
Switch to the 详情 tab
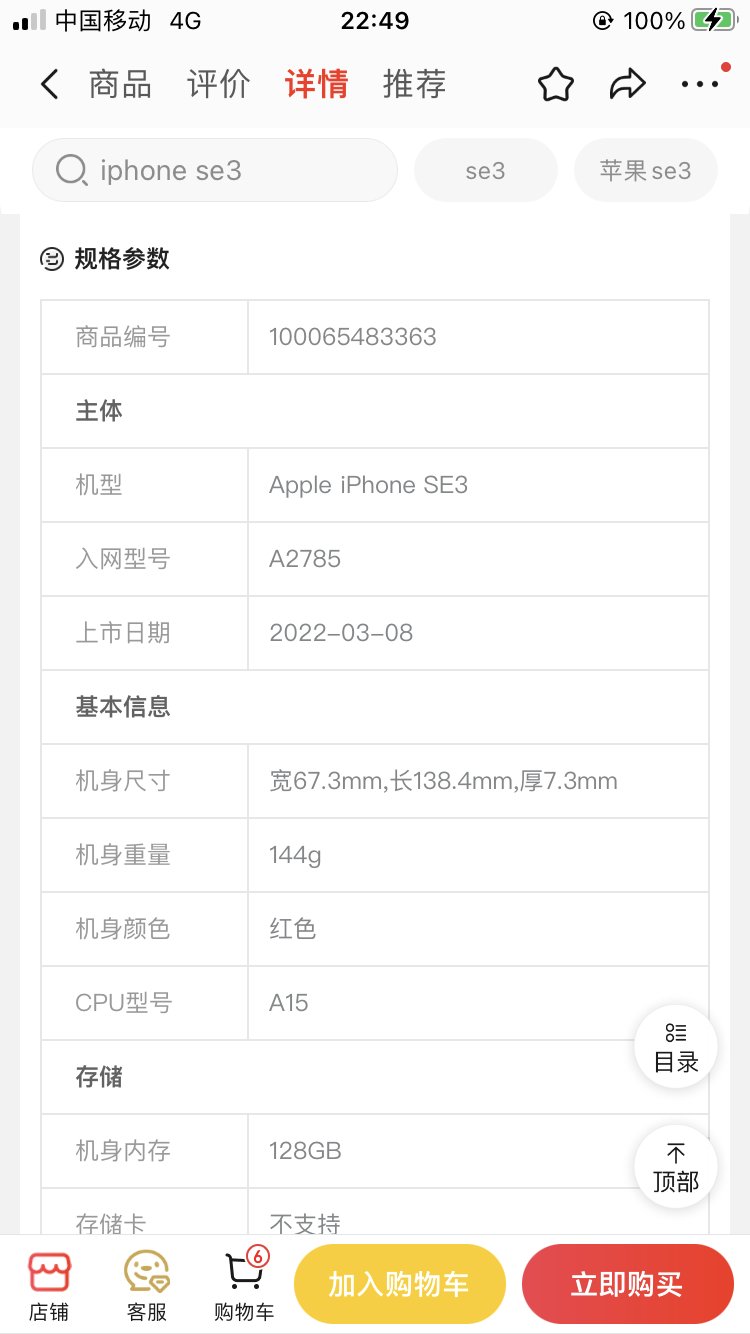pos(316,84)
